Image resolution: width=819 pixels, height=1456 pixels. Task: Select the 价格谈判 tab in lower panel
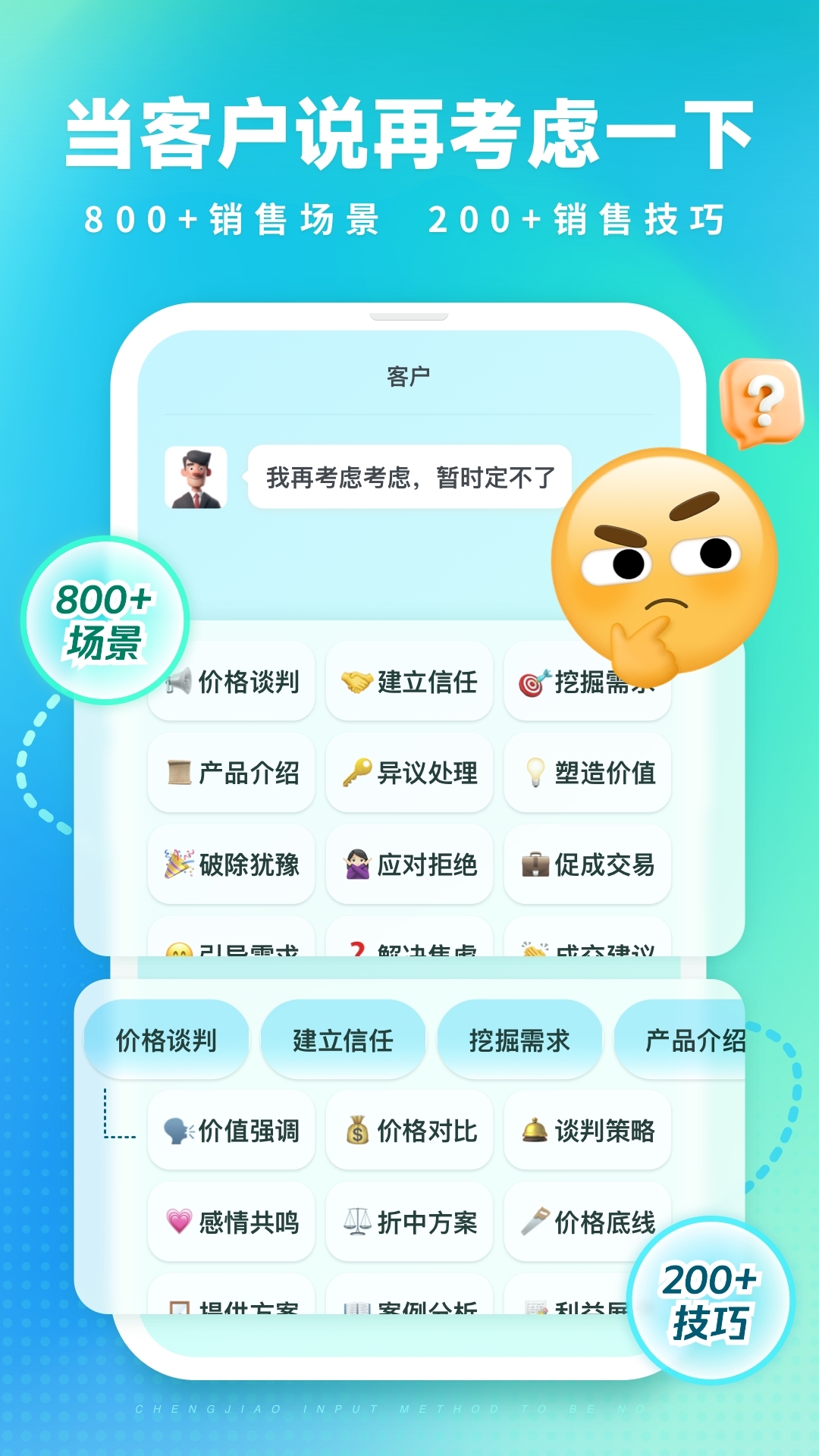[166, 1039]
